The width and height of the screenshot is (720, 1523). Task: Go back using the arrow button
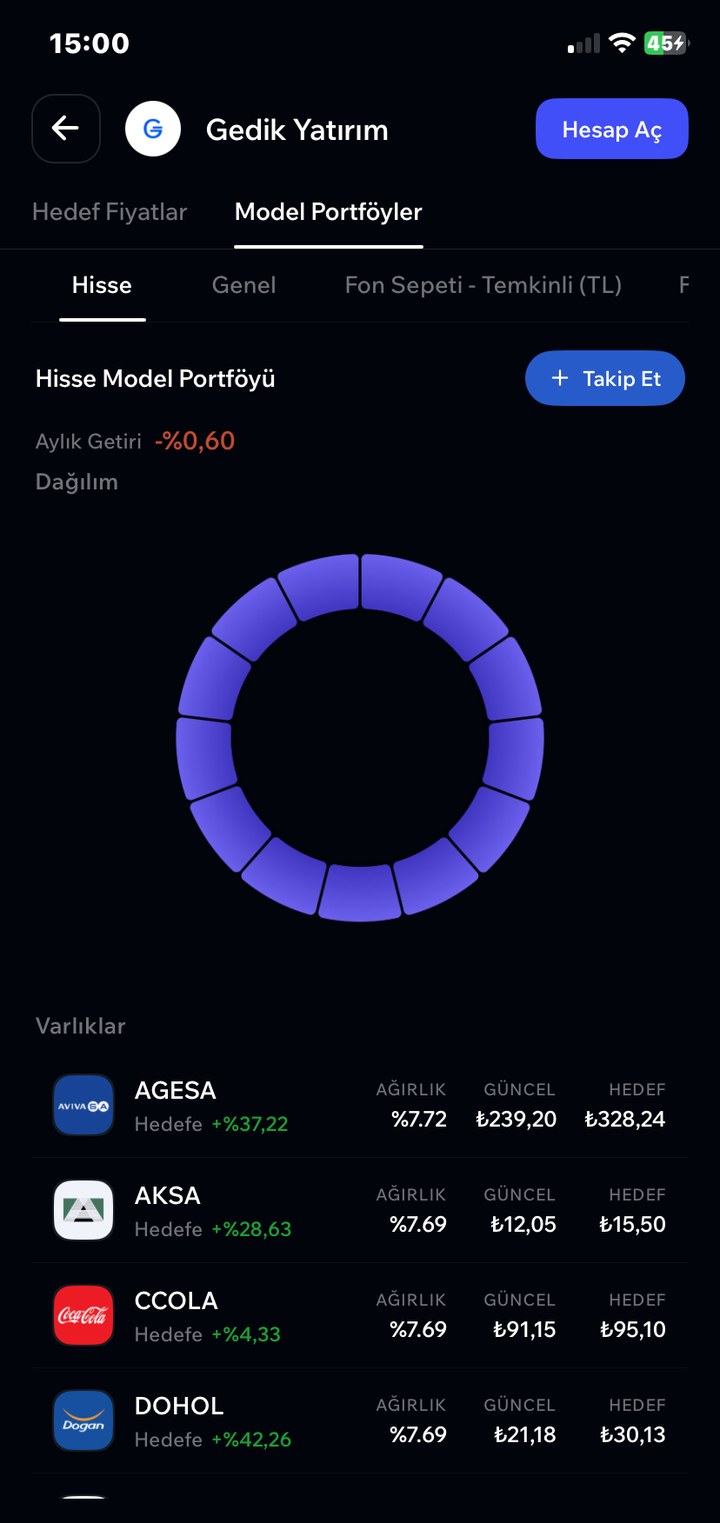pos(66,129)
